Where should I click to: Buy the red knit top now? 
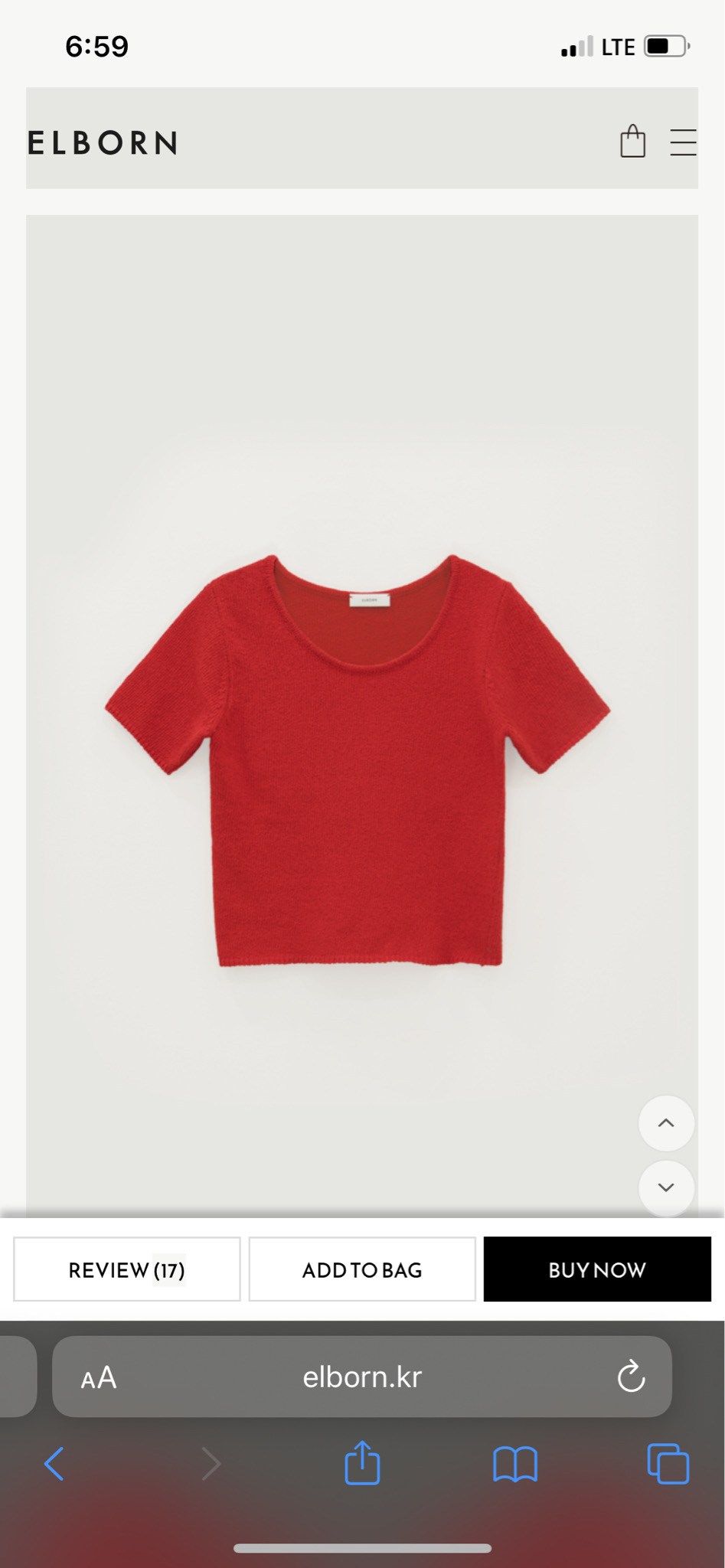[597, 1269]
